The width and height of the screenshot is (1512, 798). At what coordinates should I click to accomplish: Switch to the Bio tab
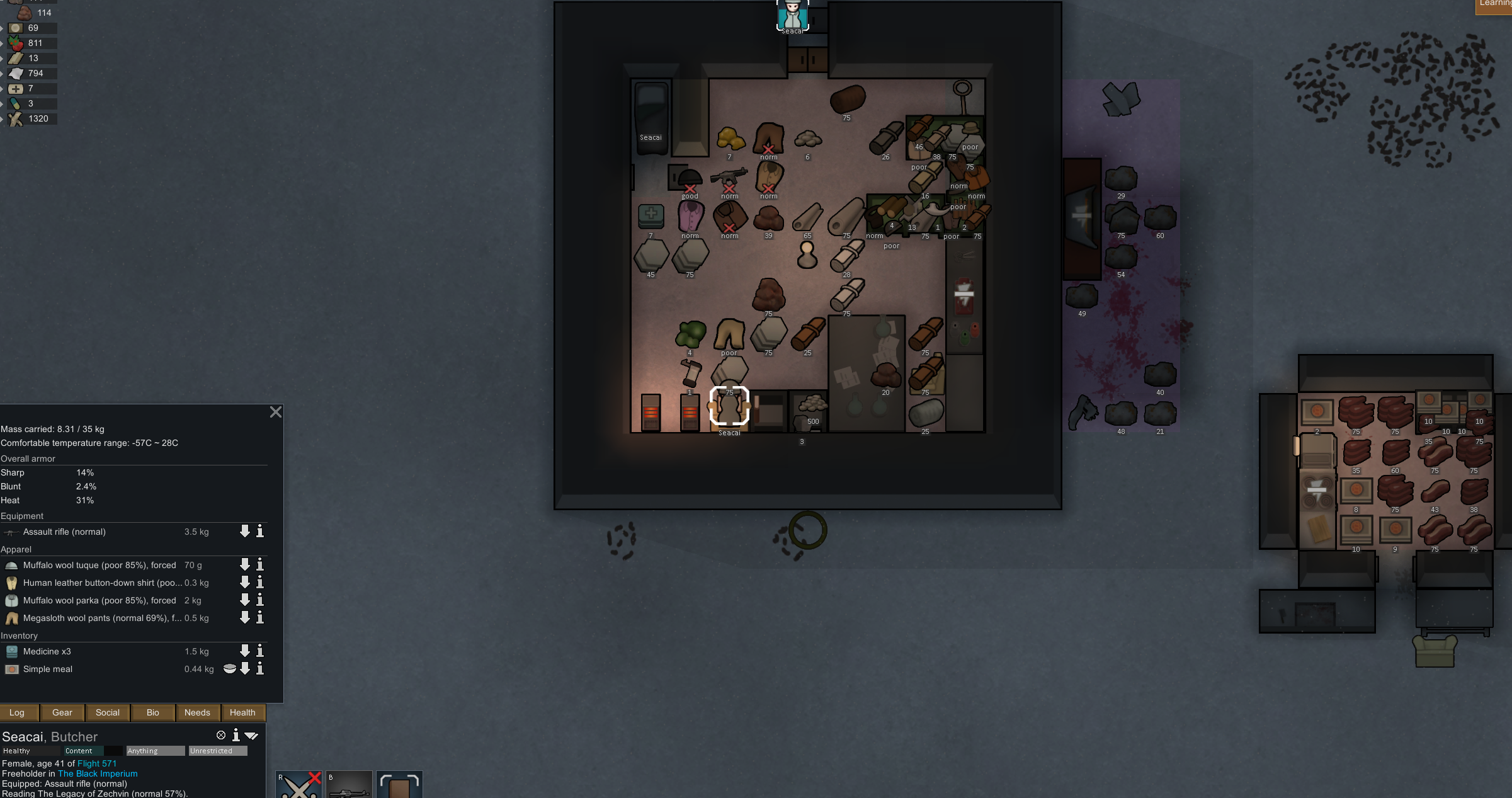point(152,712)
